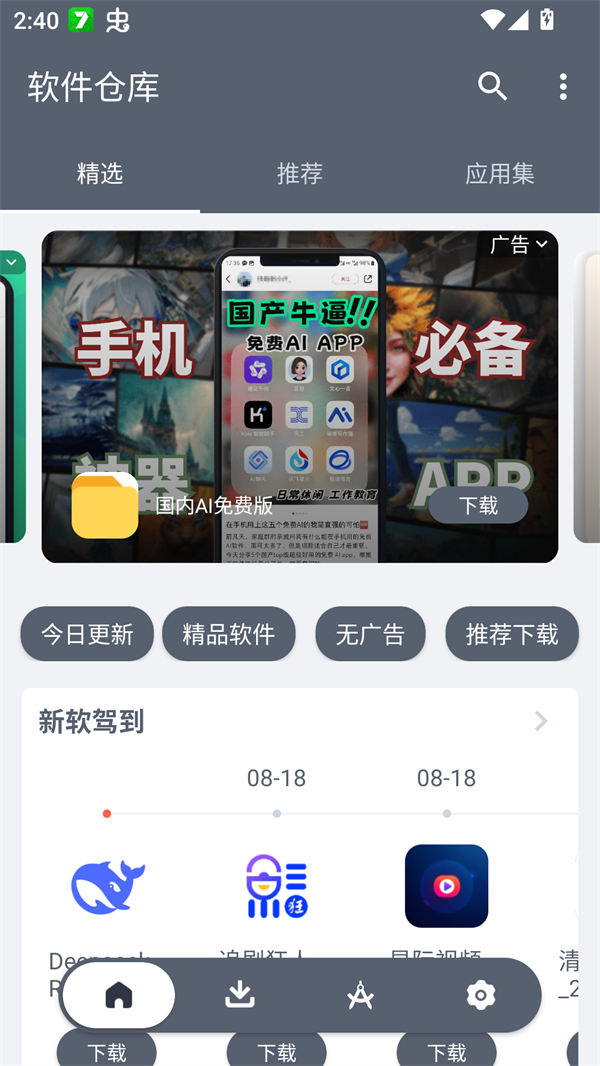Viewport: 600px width, 1066px height.
Task: Expand the 广告 dropdown on the banner
Action: coord(520,244)
